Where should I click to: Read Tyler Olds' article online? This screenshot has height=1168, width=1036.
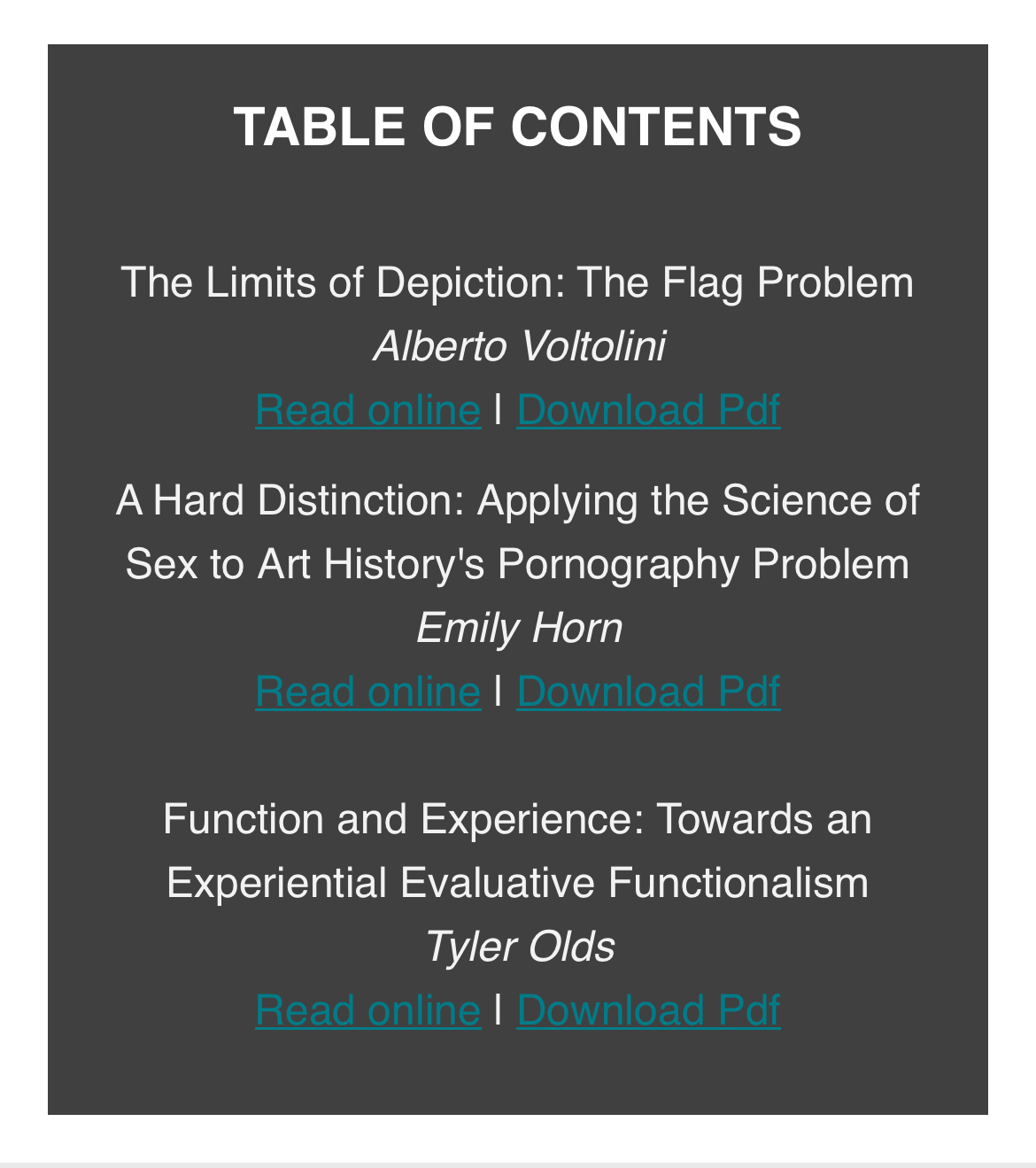coord(367,1010)
